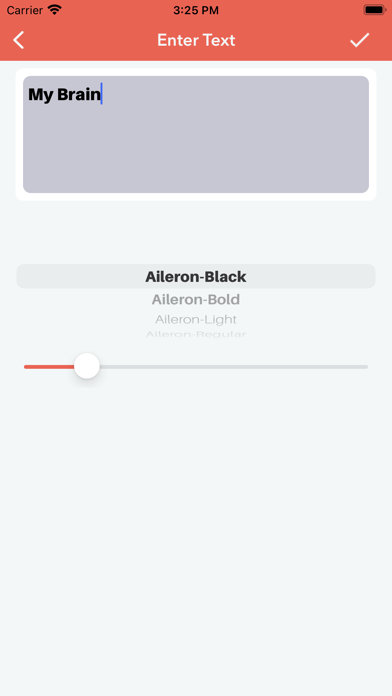Select the Aileron-Bold font

tap(196, 300)
